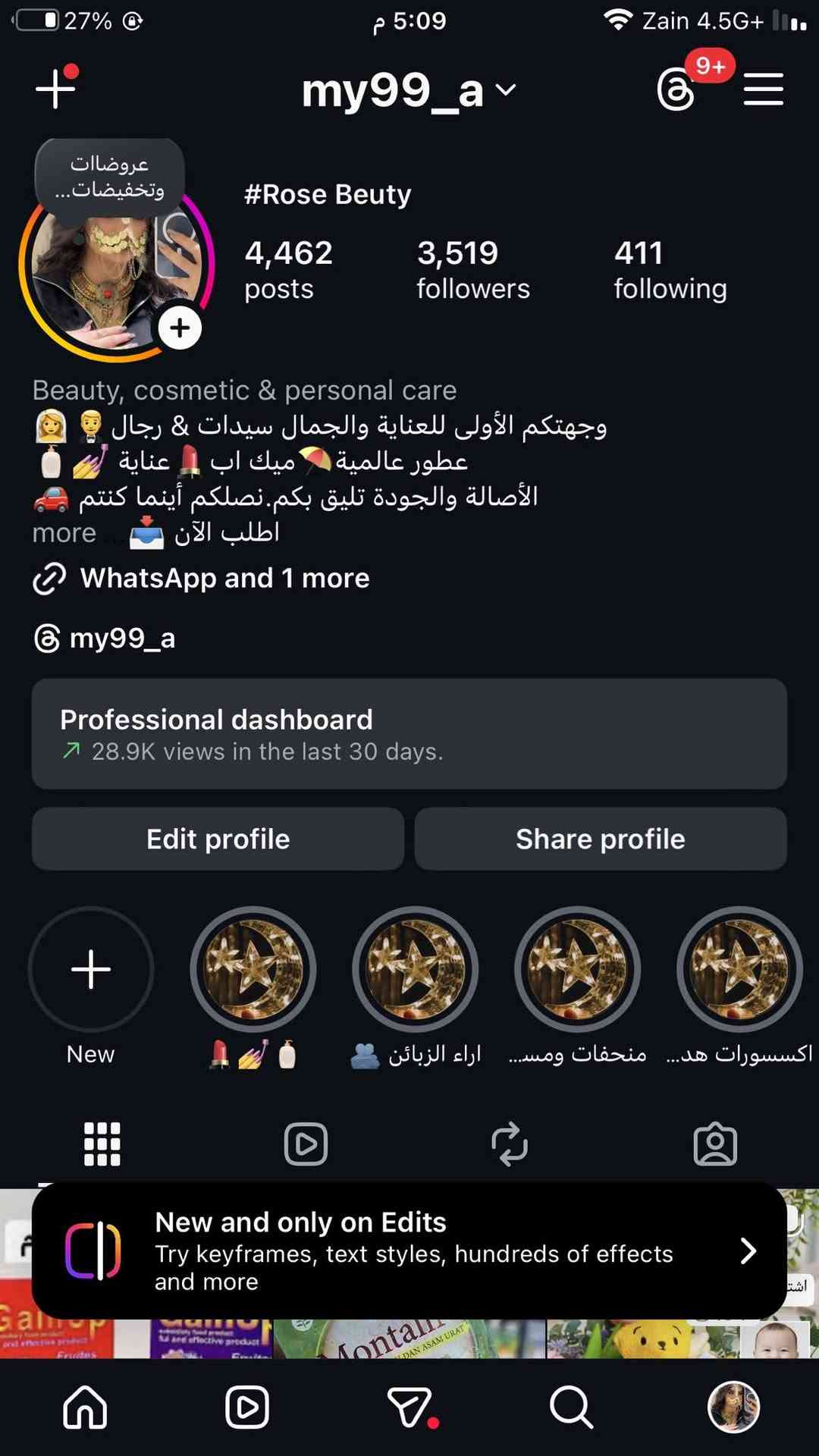Go to the Home feed
Screen dimensions: 819x1456
coord(85,1407)
